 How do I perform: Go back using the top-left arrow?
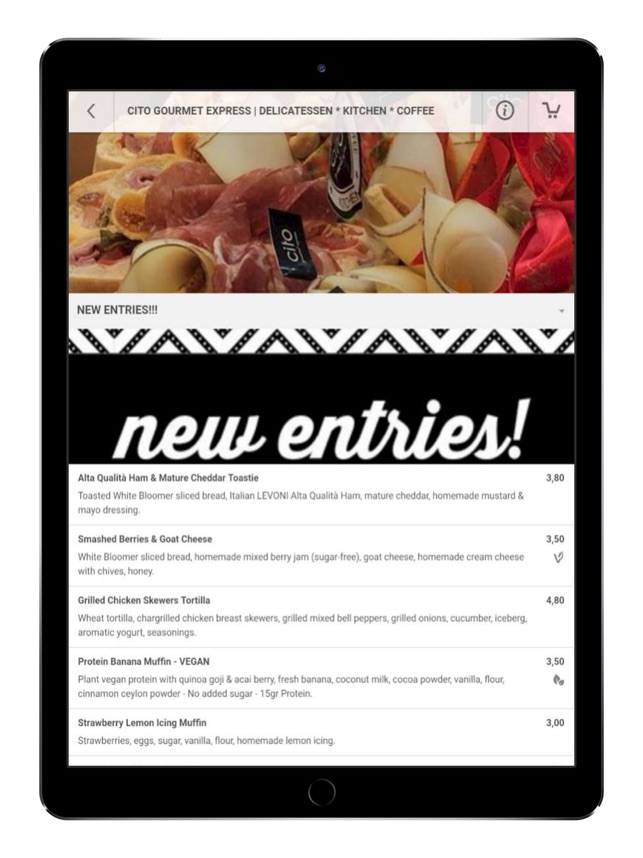91,111
